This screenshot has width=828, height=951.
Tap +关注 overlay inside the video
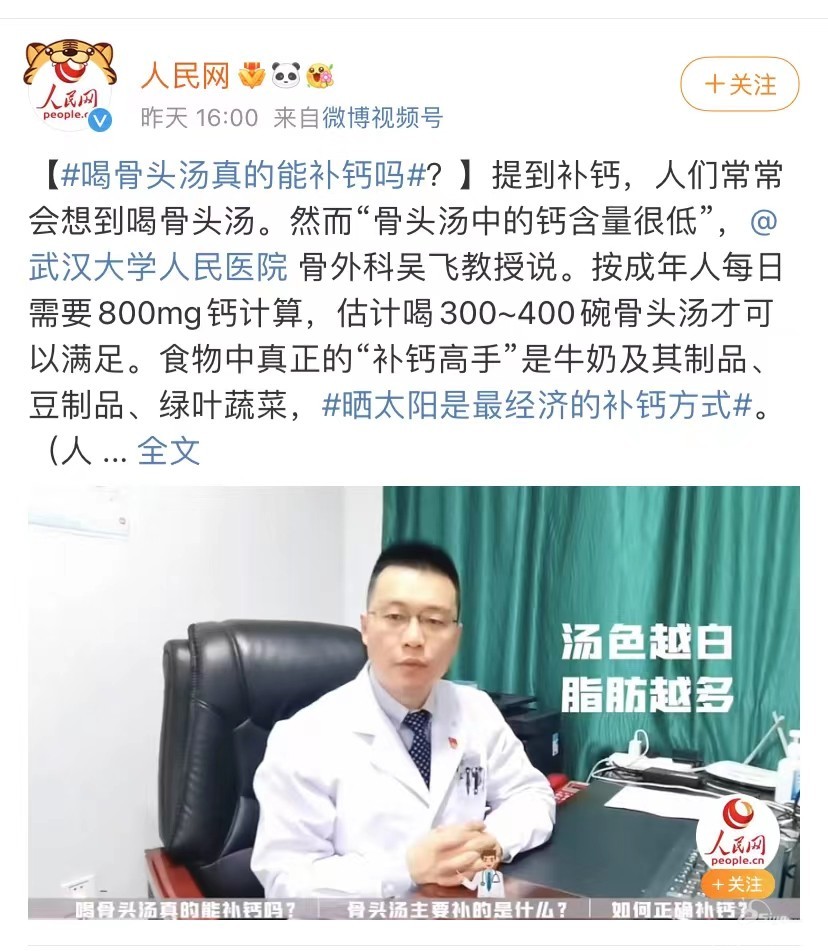(738, 884)
